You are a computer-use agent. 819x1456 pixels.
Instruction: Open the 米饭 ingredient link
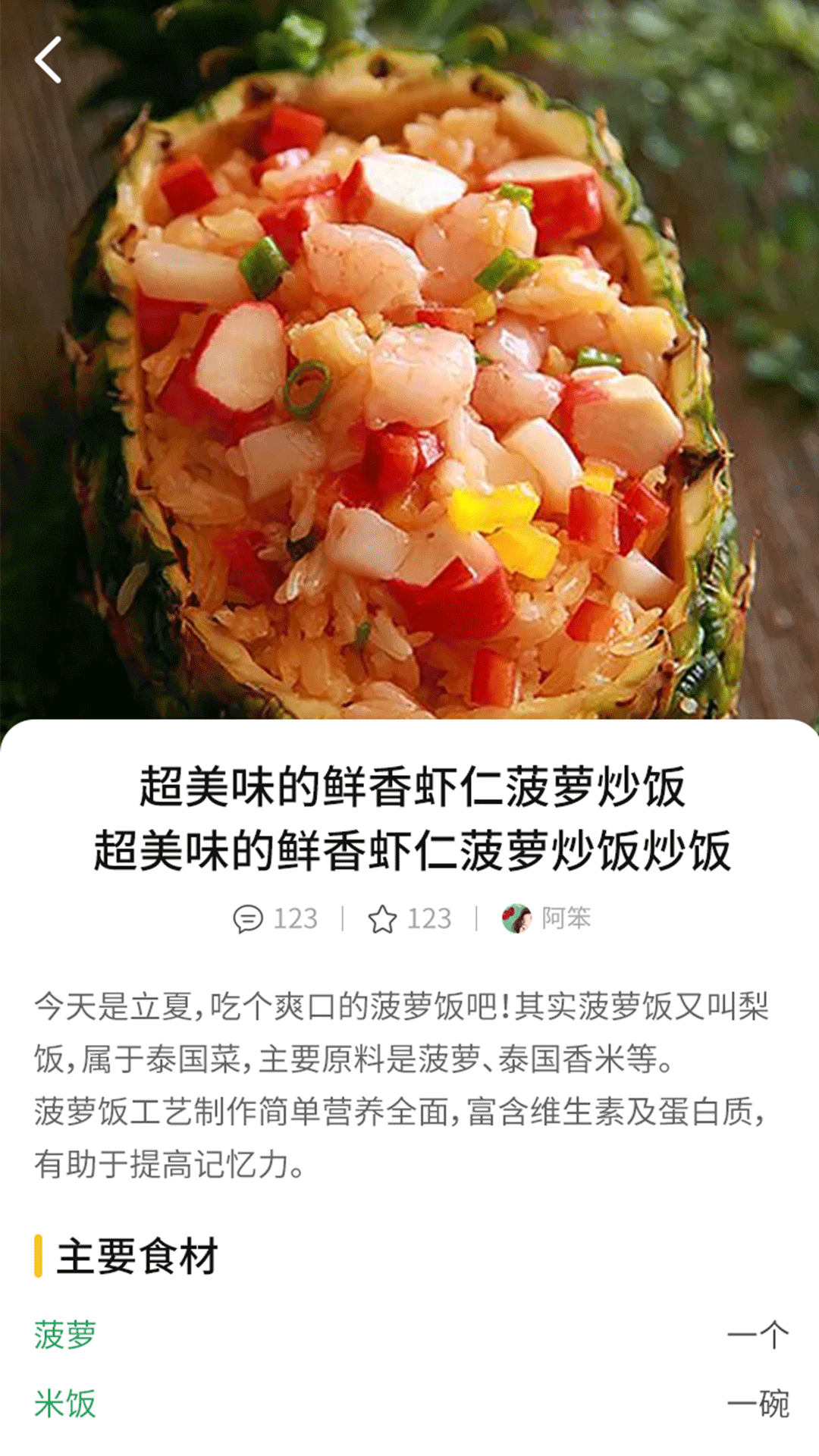coord(65,1404)
